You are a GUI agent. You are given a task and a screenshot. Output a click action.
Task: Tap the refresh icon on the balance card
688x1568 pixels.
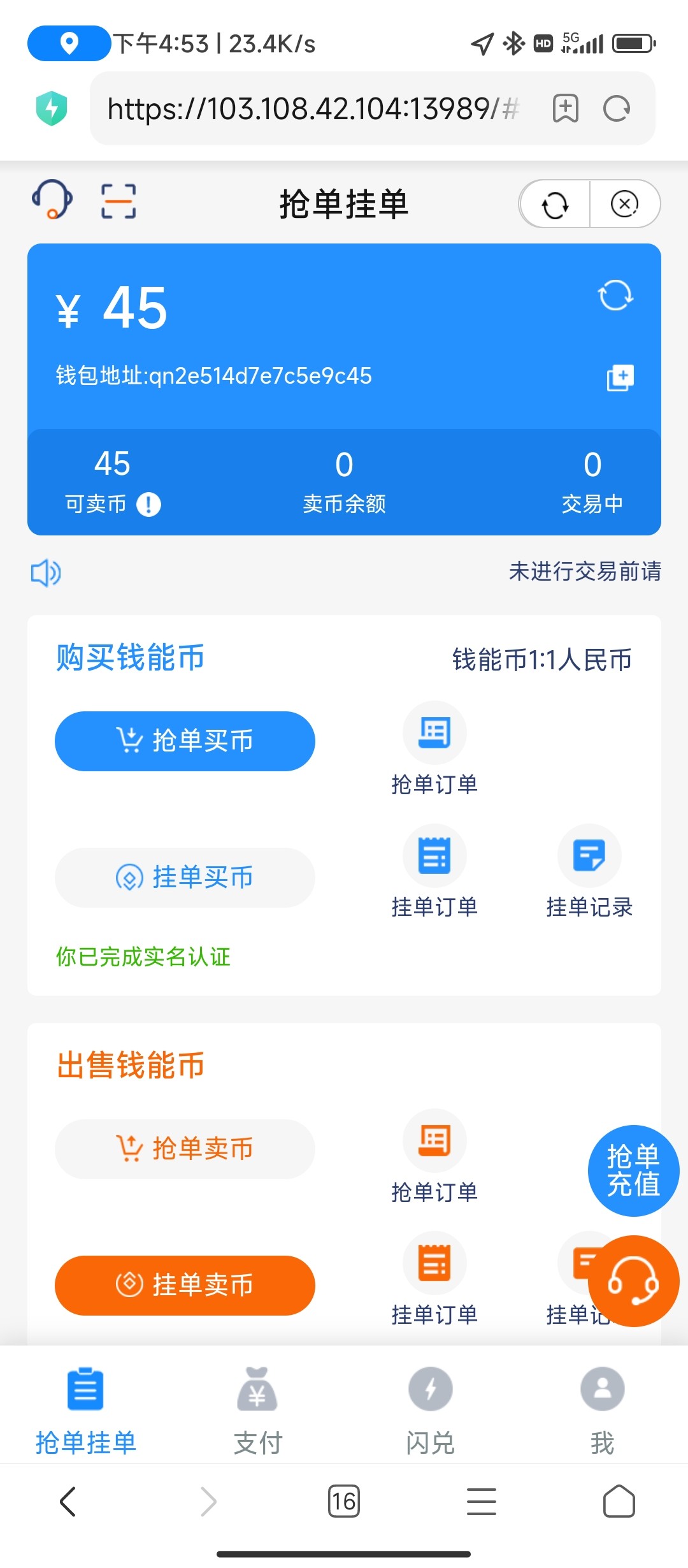click(x=615, y=295)
